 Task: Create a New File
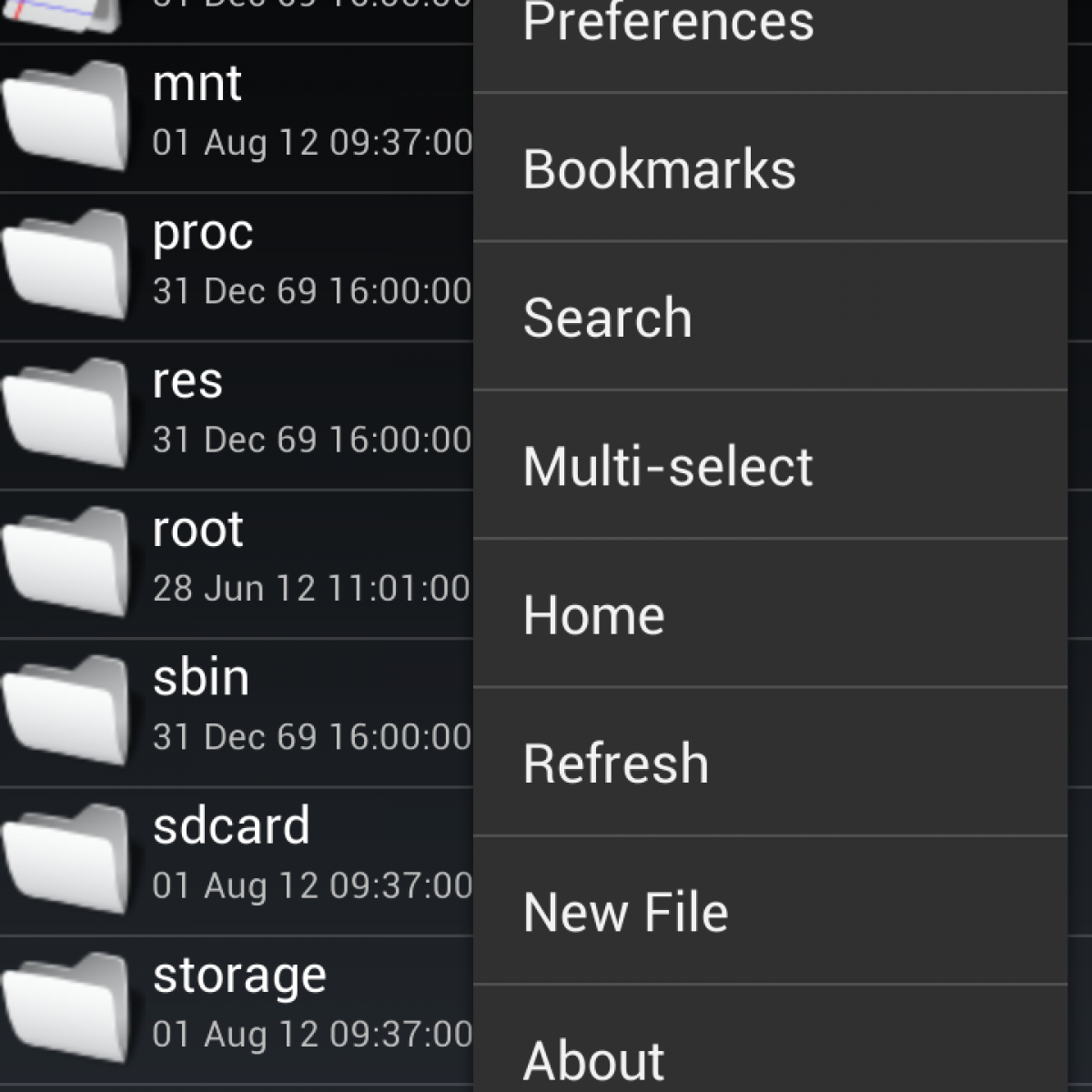click(769, 911)
